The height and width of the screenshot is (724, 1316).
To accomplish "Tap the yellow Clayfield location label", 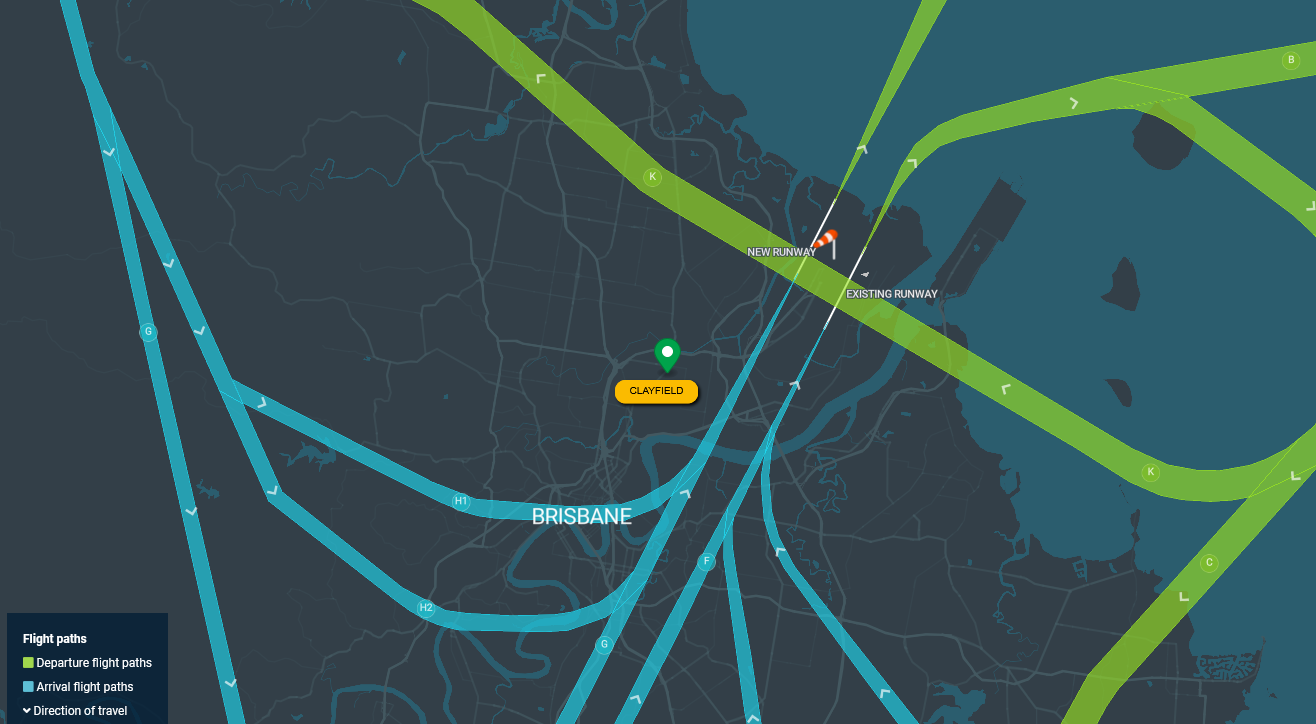I will [x=656, y=391].
